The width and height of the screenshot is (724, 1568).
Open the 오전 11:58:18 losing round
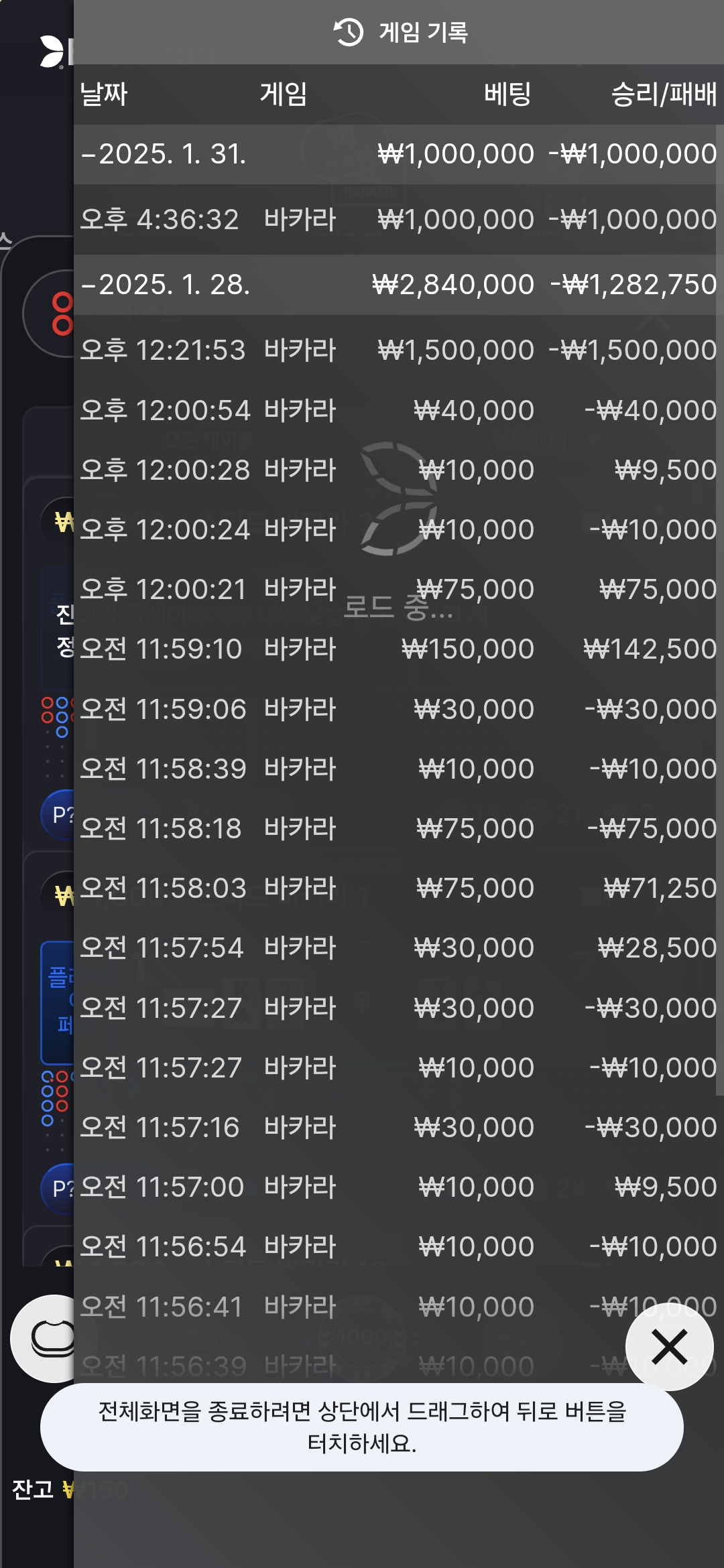396,828
